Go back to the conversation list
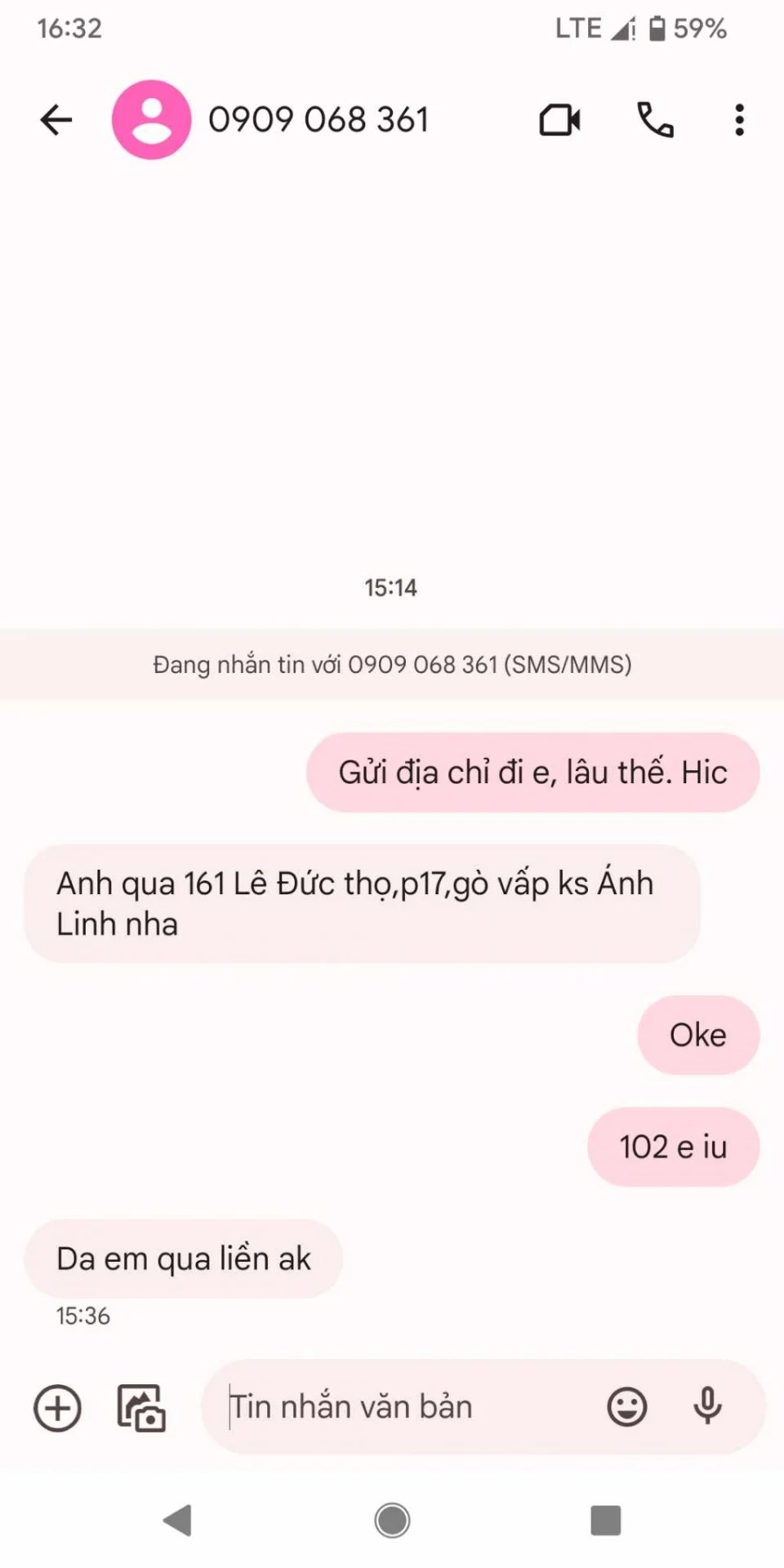Viewport: 784px width, 1568px height. pos(56,120)
